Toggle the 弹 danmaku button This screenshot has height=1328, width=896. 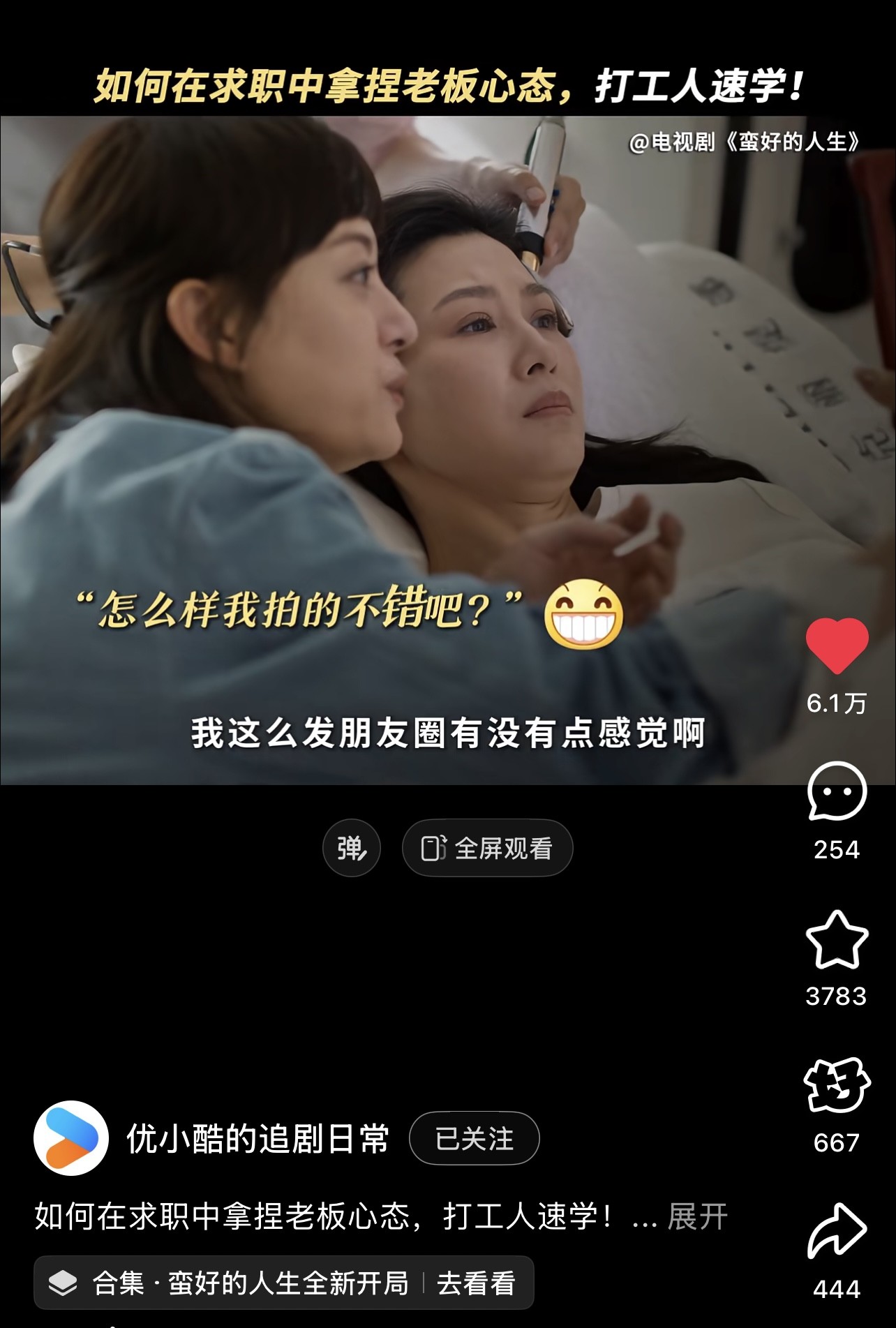tap(351, 848)
